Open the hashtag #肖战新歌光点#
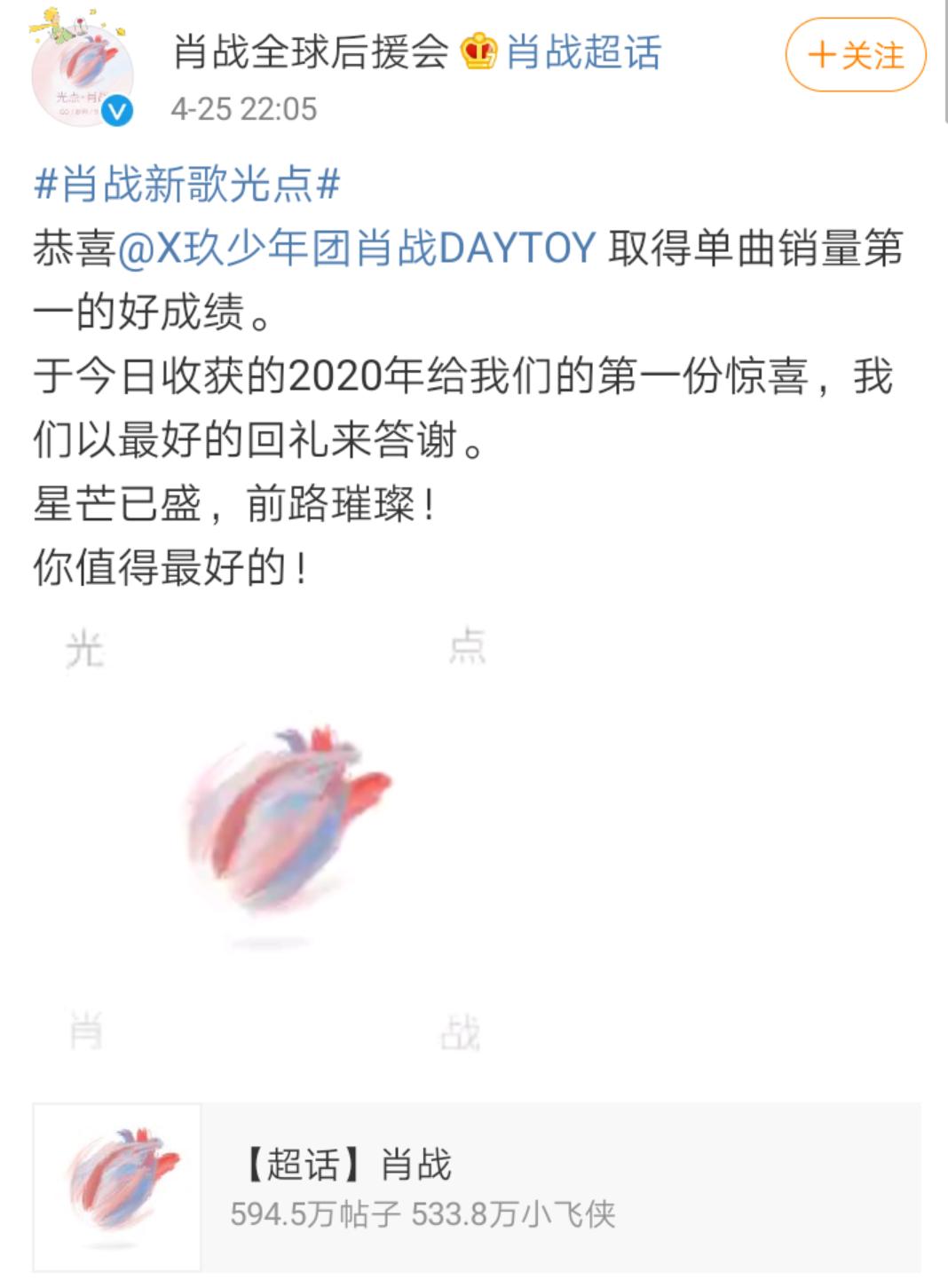 coord(187,185)
